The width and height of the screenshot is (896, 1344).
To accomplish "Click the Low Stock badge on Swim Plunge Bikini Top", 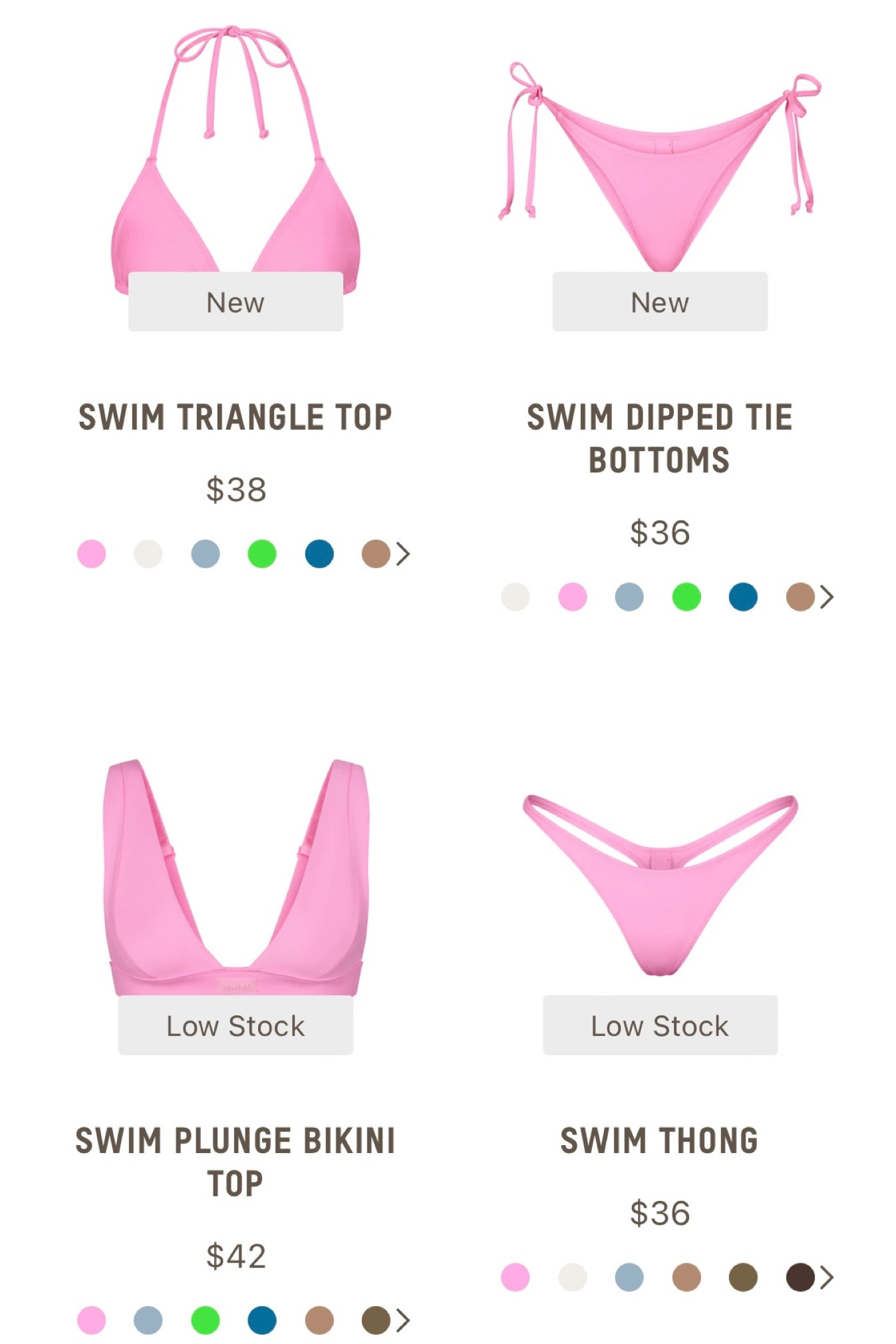I will click(x=235, y=1025).
